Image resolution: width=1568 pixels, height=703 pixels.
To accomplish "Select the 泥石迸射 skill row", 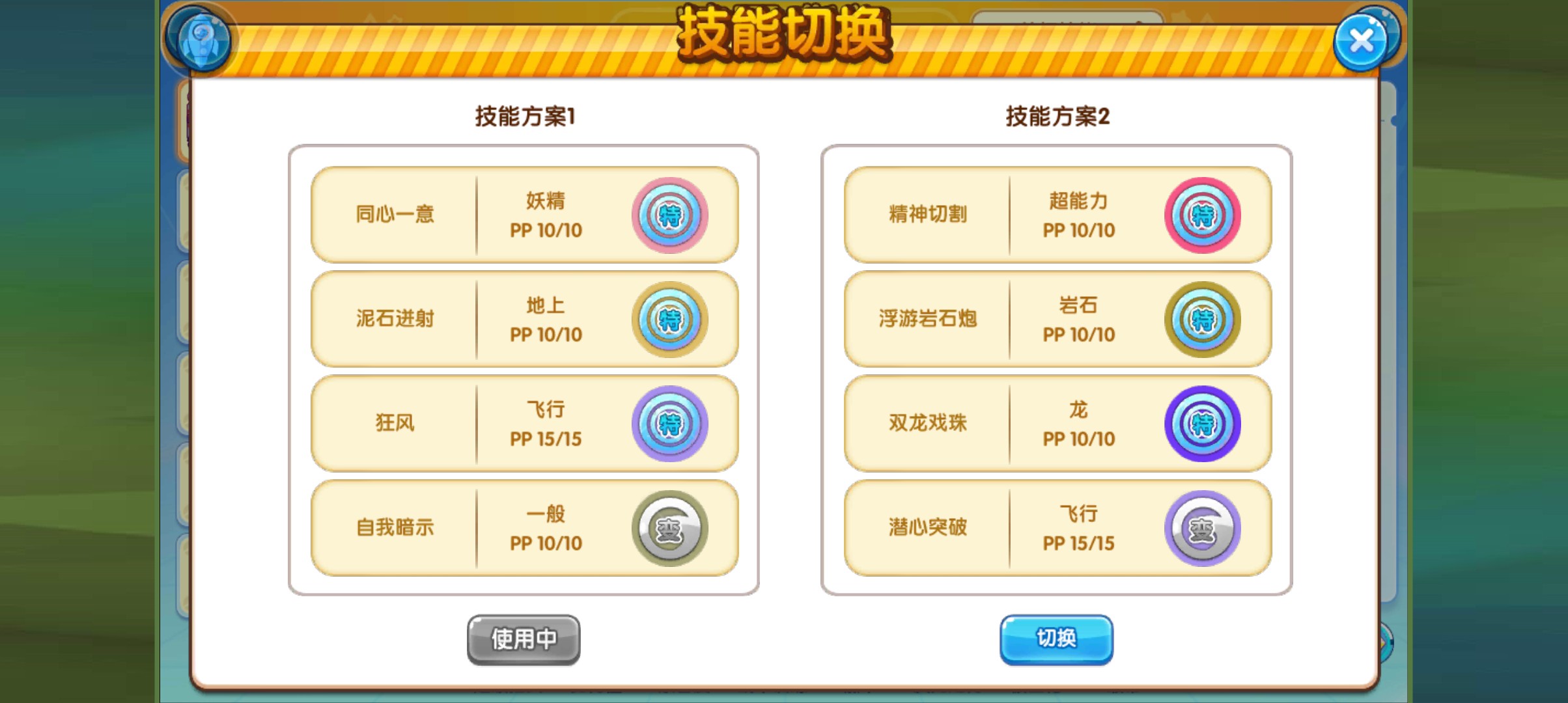I will [524, 319].
